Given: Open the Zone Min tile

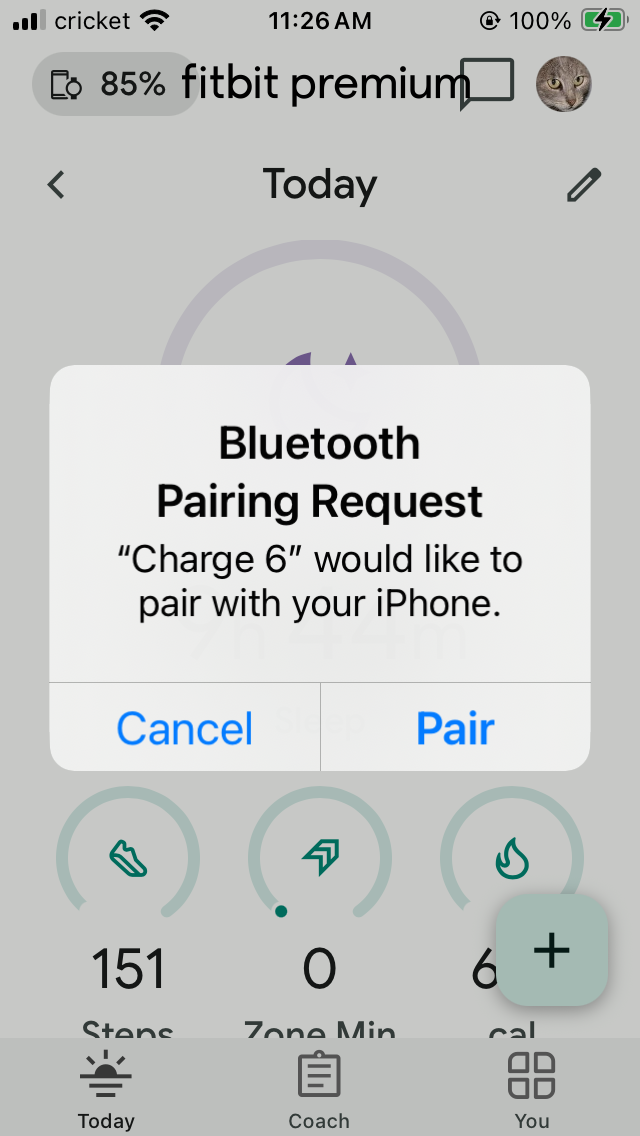Looking at the screenshot, I should [319, 900].
